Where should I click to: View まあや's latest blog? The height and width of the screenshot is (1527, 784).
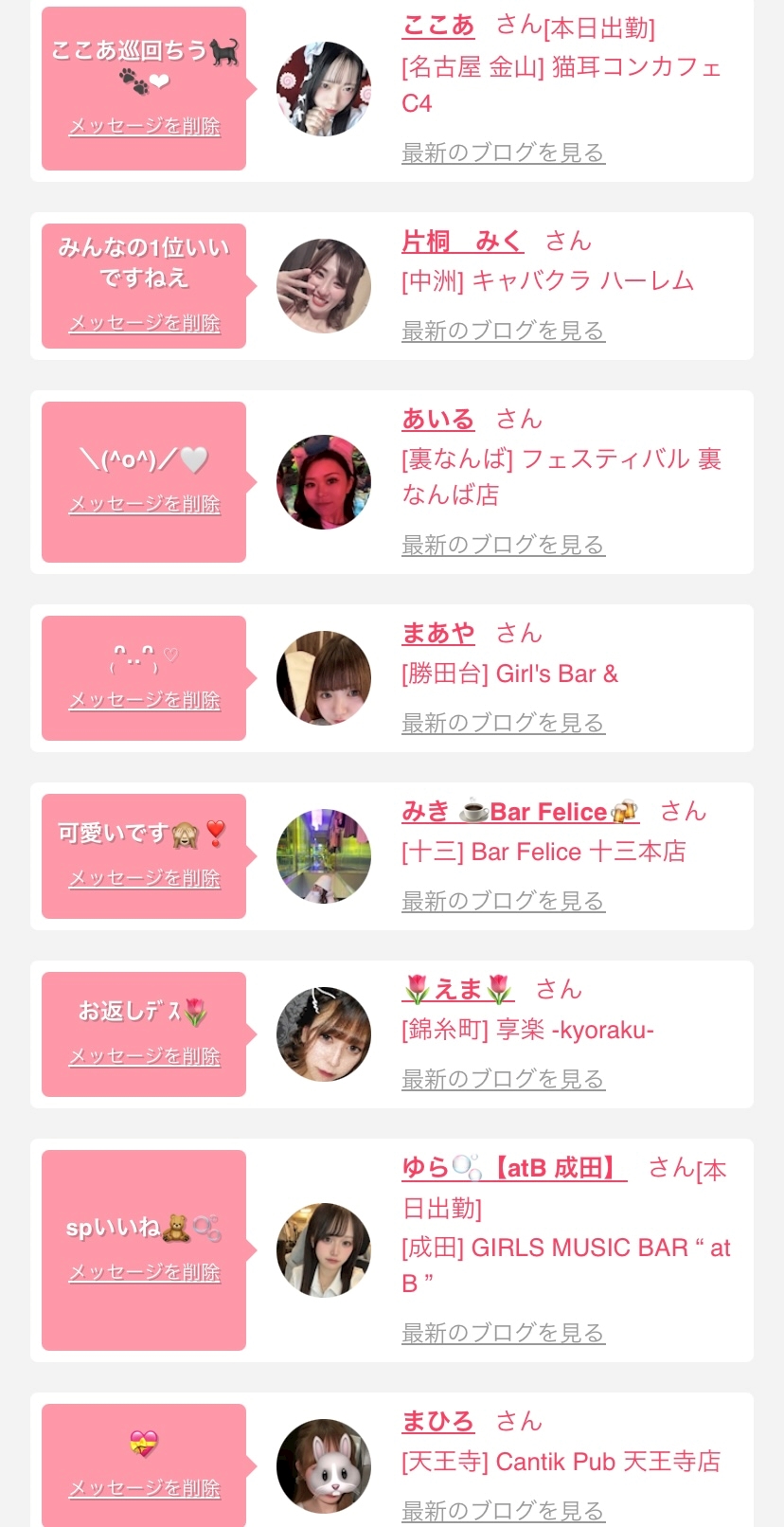point(503,724)
